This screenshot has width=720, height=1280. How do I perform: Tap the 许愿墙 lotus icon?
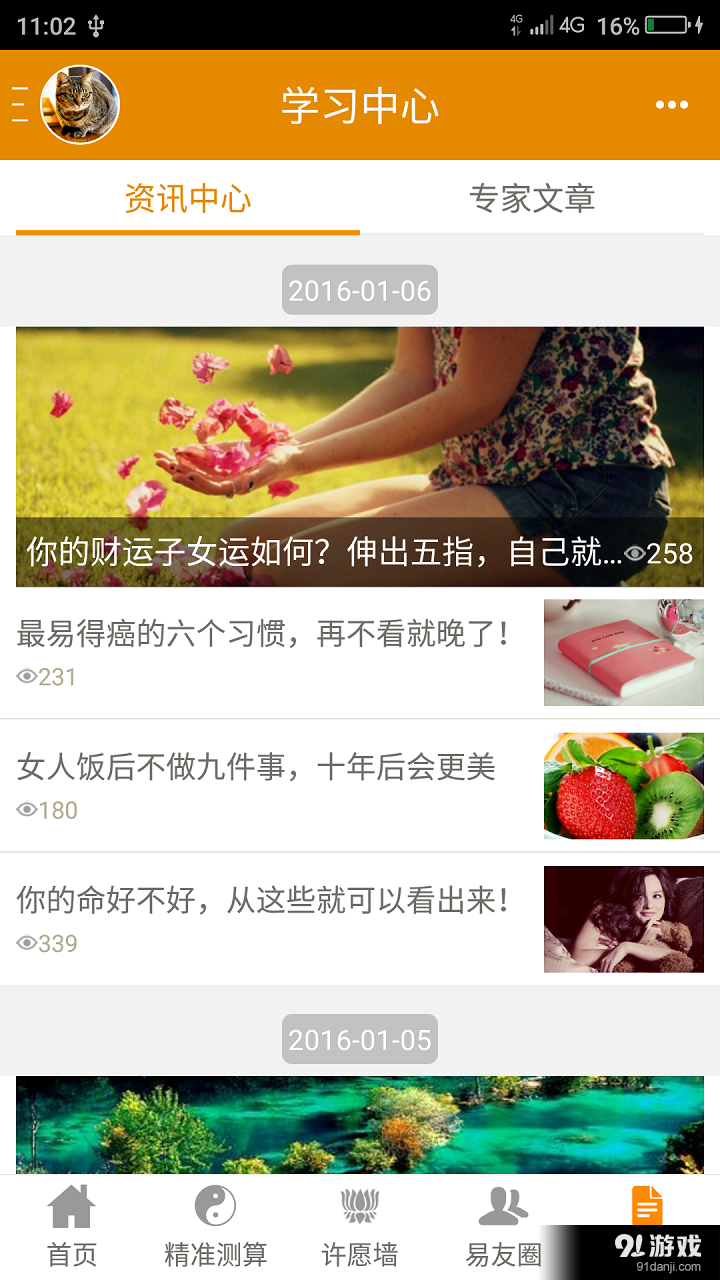click(360, 1207)
